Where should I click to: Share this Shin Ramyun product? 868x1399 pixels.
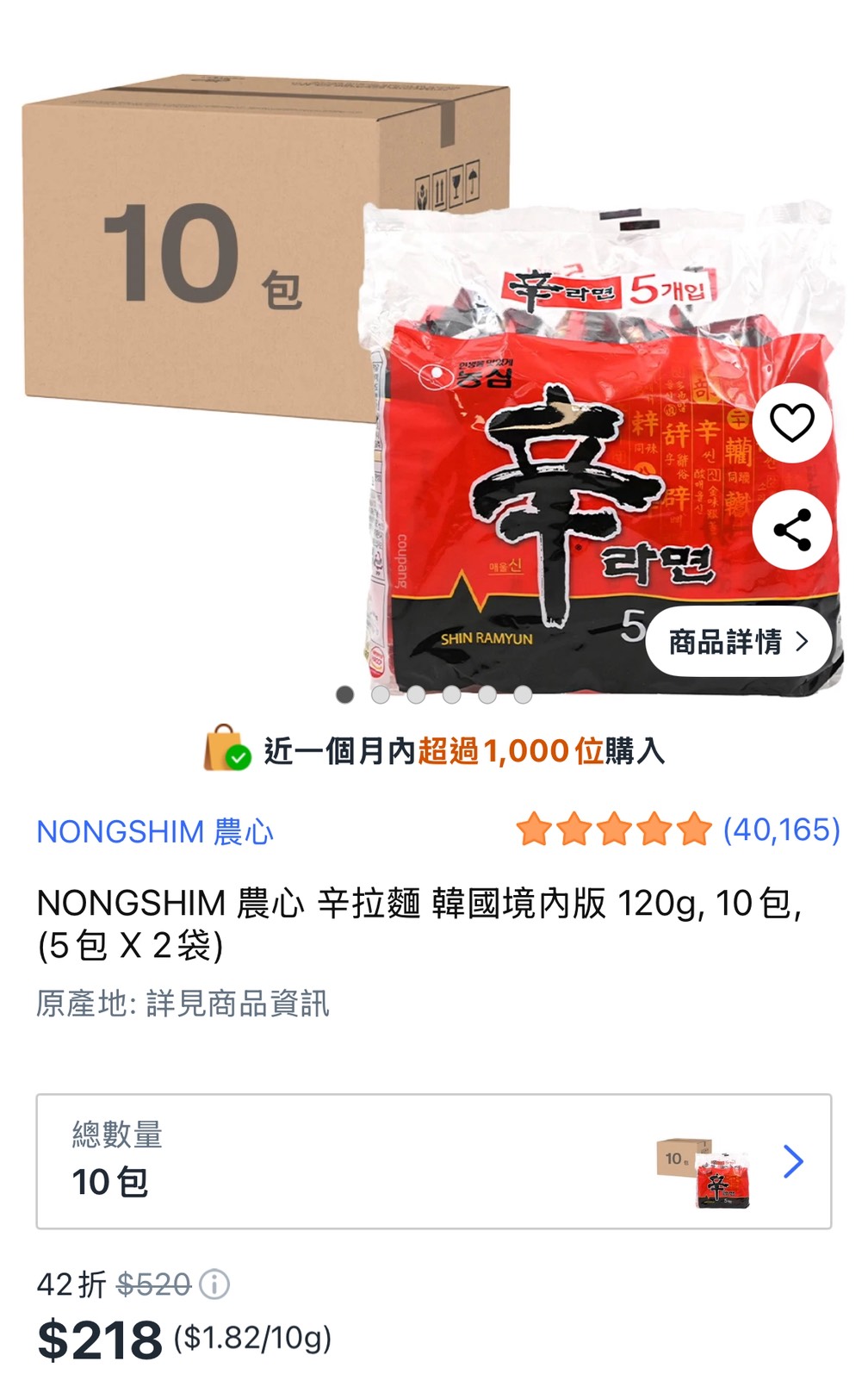(x=791, y=530)
